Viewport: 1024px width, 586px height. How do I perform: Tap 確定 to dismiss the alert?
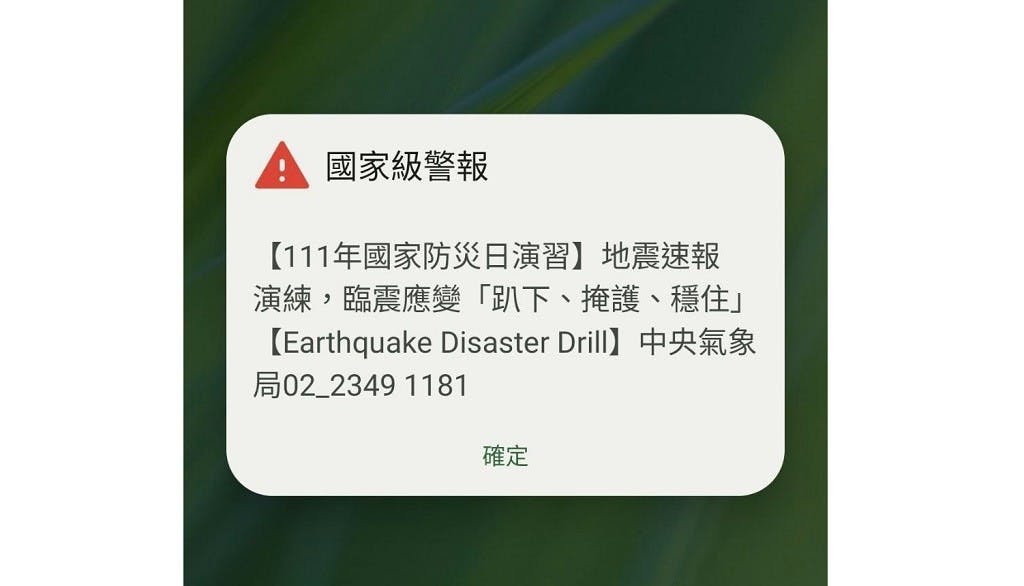505,457
